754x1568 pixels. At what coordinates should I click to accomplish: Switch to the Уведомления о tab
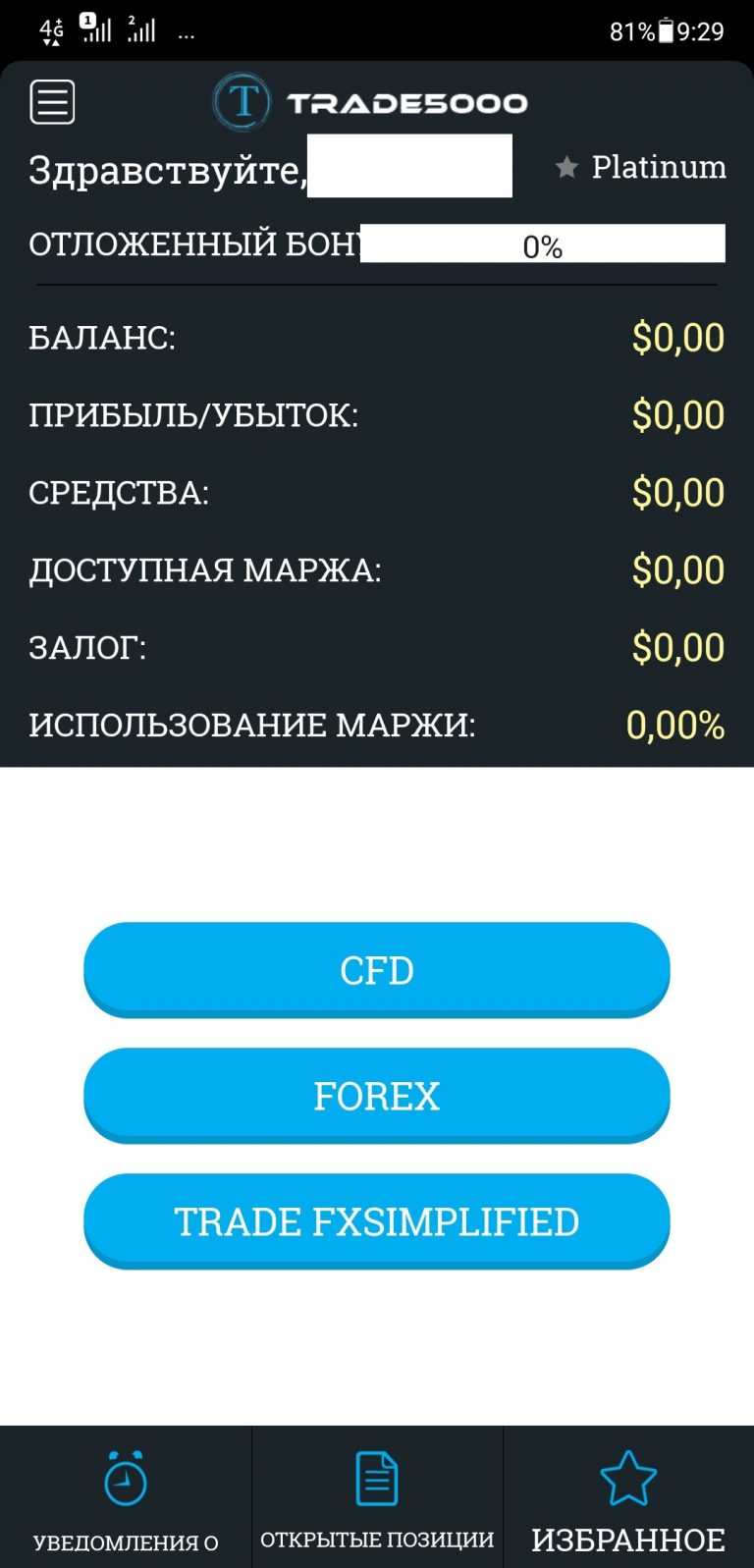(x=126, y=1496)
